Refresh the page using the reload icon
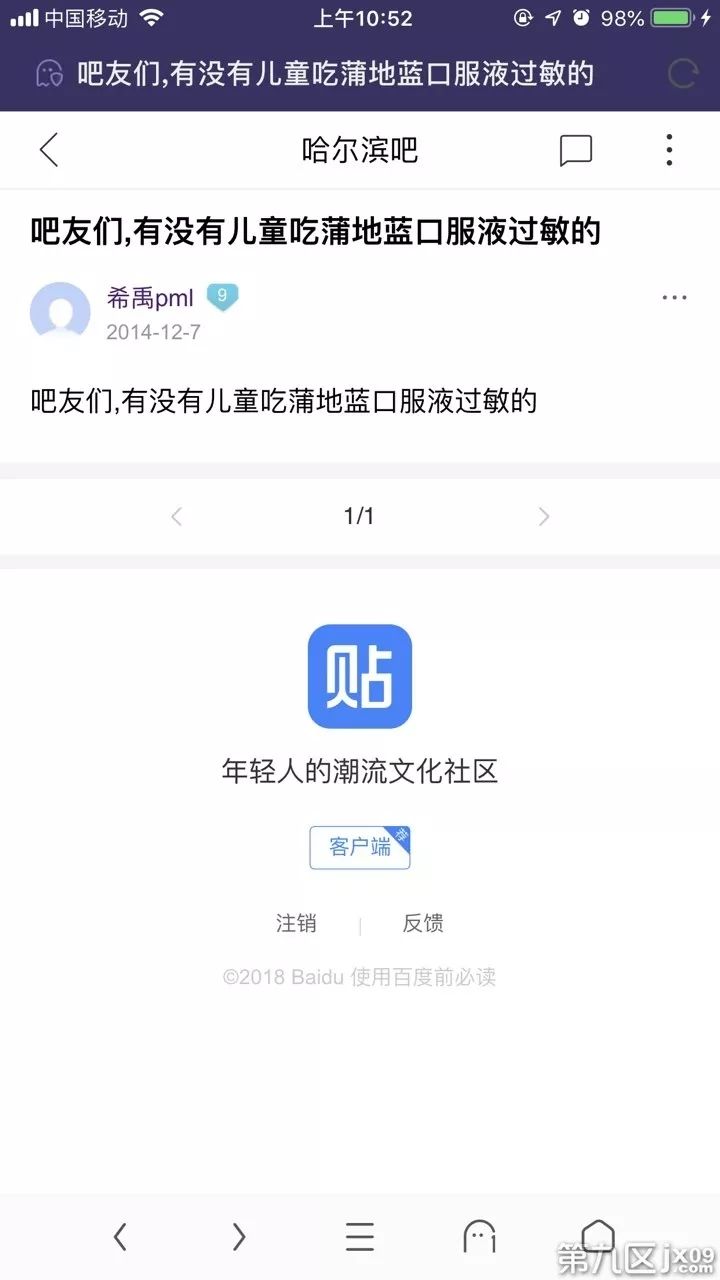720x1280 pixels. click(681, 71)
